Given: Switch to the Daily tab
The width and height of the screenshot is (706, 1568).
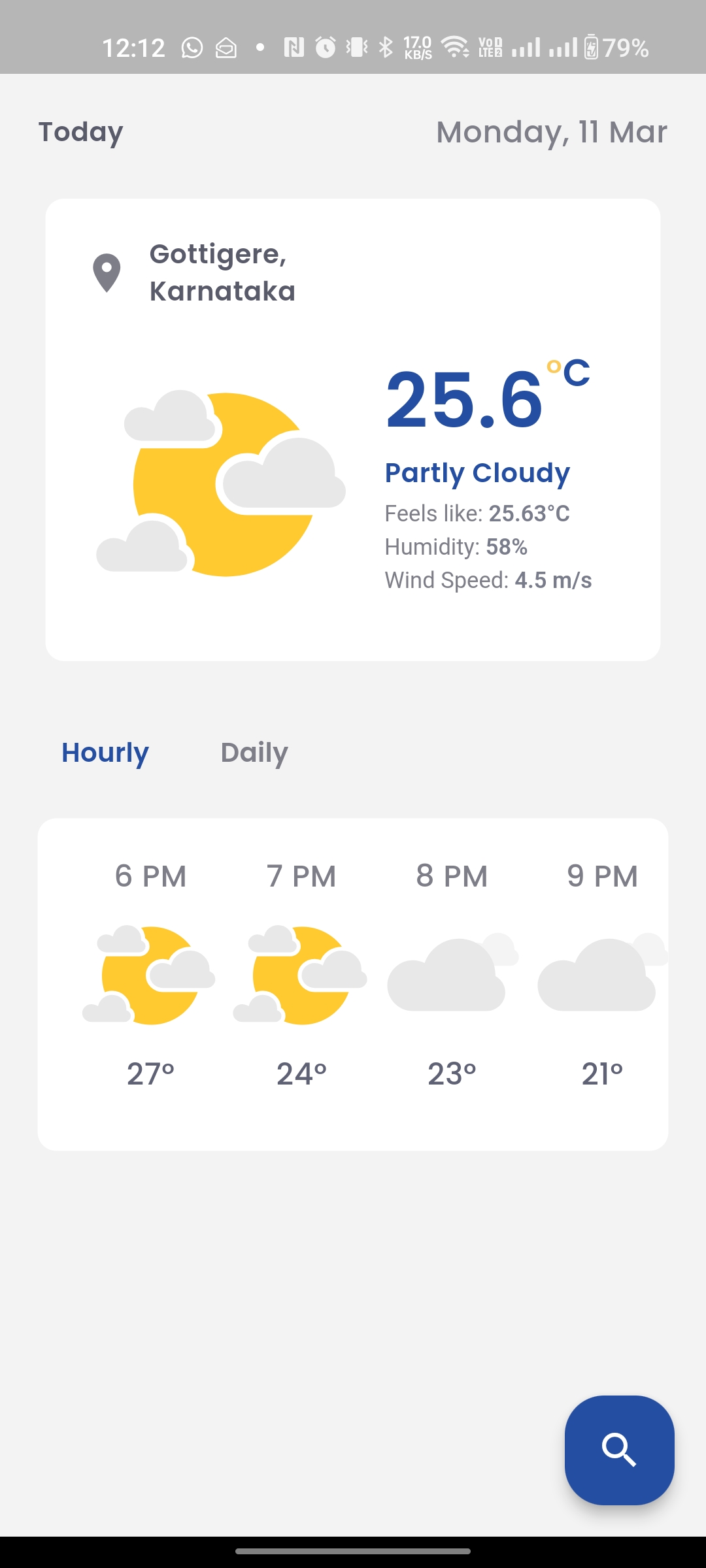Looking at the screenshot, I should coord(254,753).
